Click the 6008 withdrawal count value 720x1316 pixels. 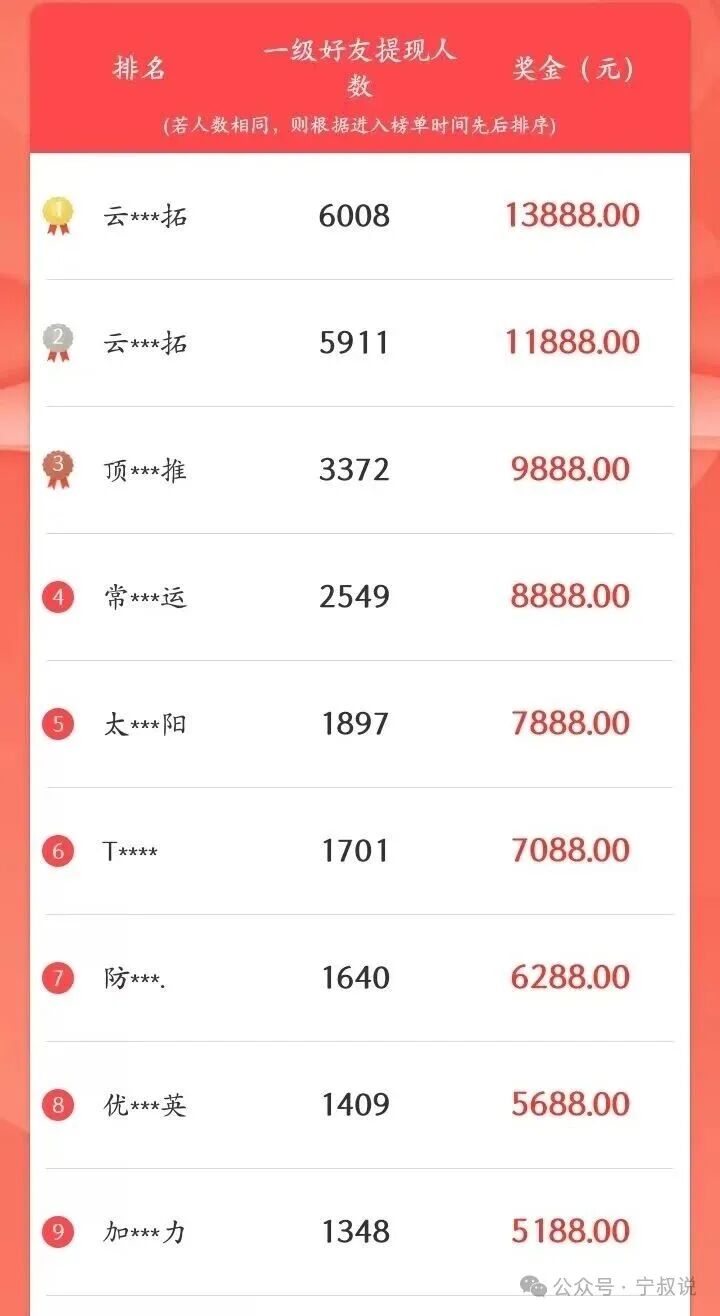(353, 215)
